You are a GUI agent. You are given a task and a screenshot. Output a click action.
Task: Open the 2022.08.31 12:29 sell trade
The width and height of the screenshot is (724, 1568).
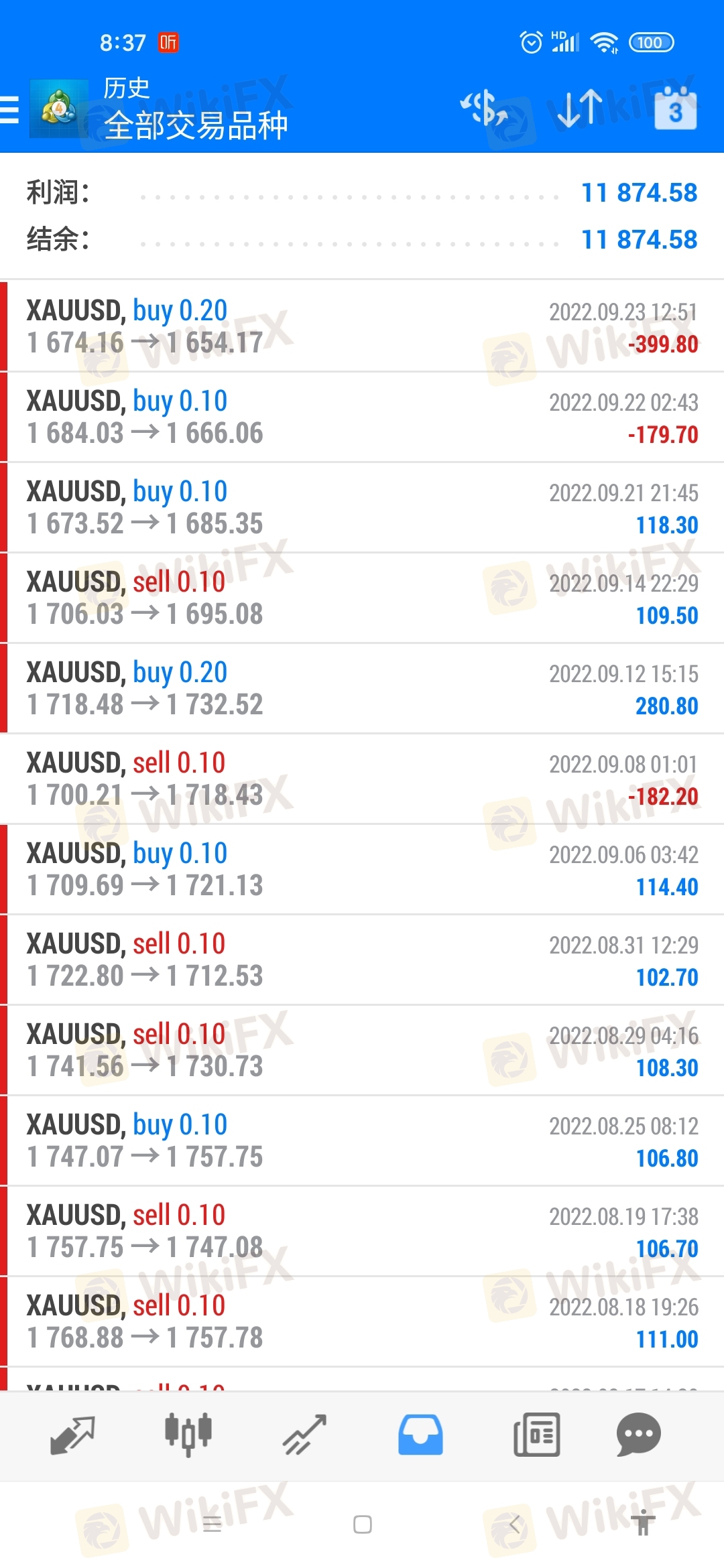(x=362, y=960)
